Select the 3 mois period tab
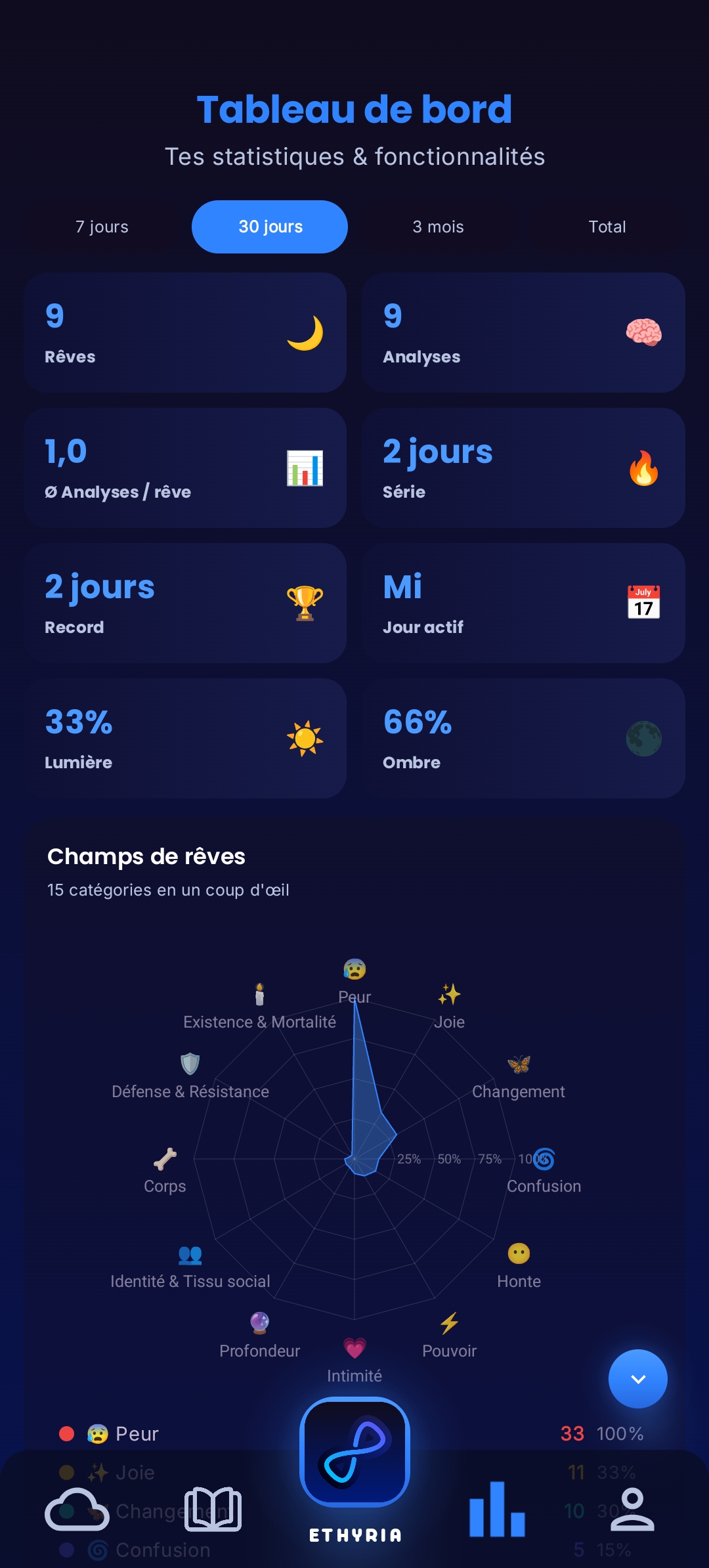The width and height of the screenshot is (709, 1568). [x=437, y=227]
